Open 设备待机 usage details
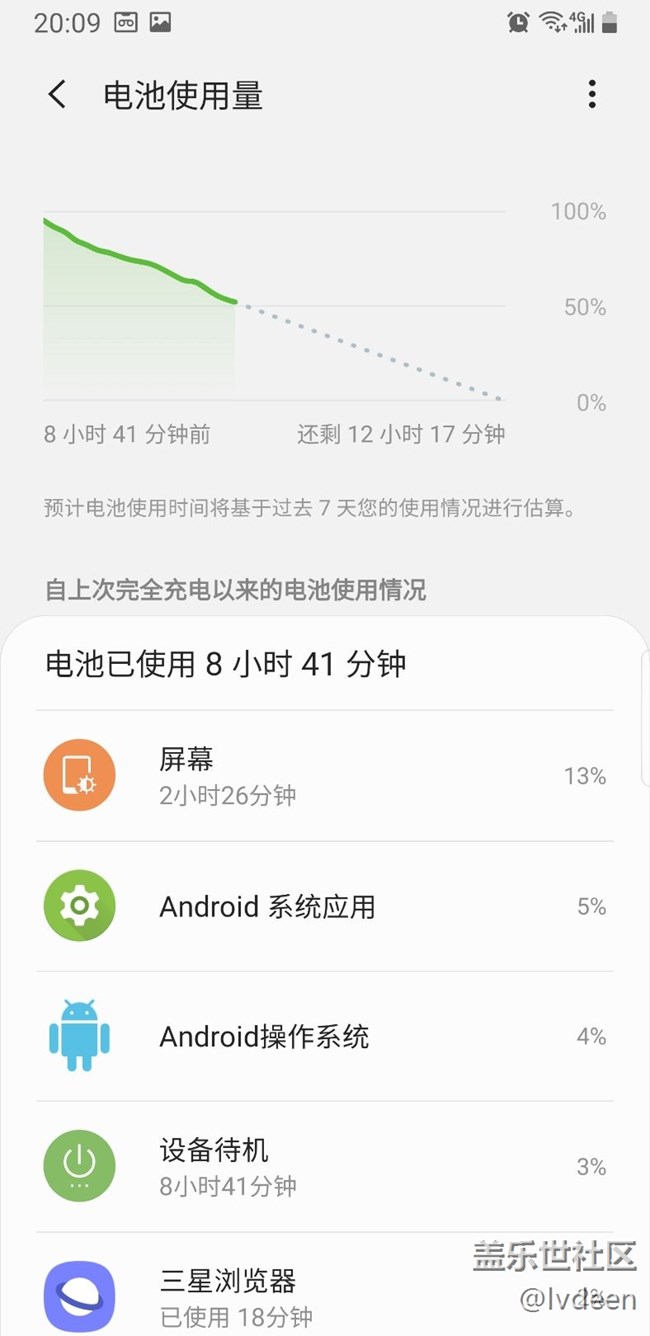 tap(325, 1166)
